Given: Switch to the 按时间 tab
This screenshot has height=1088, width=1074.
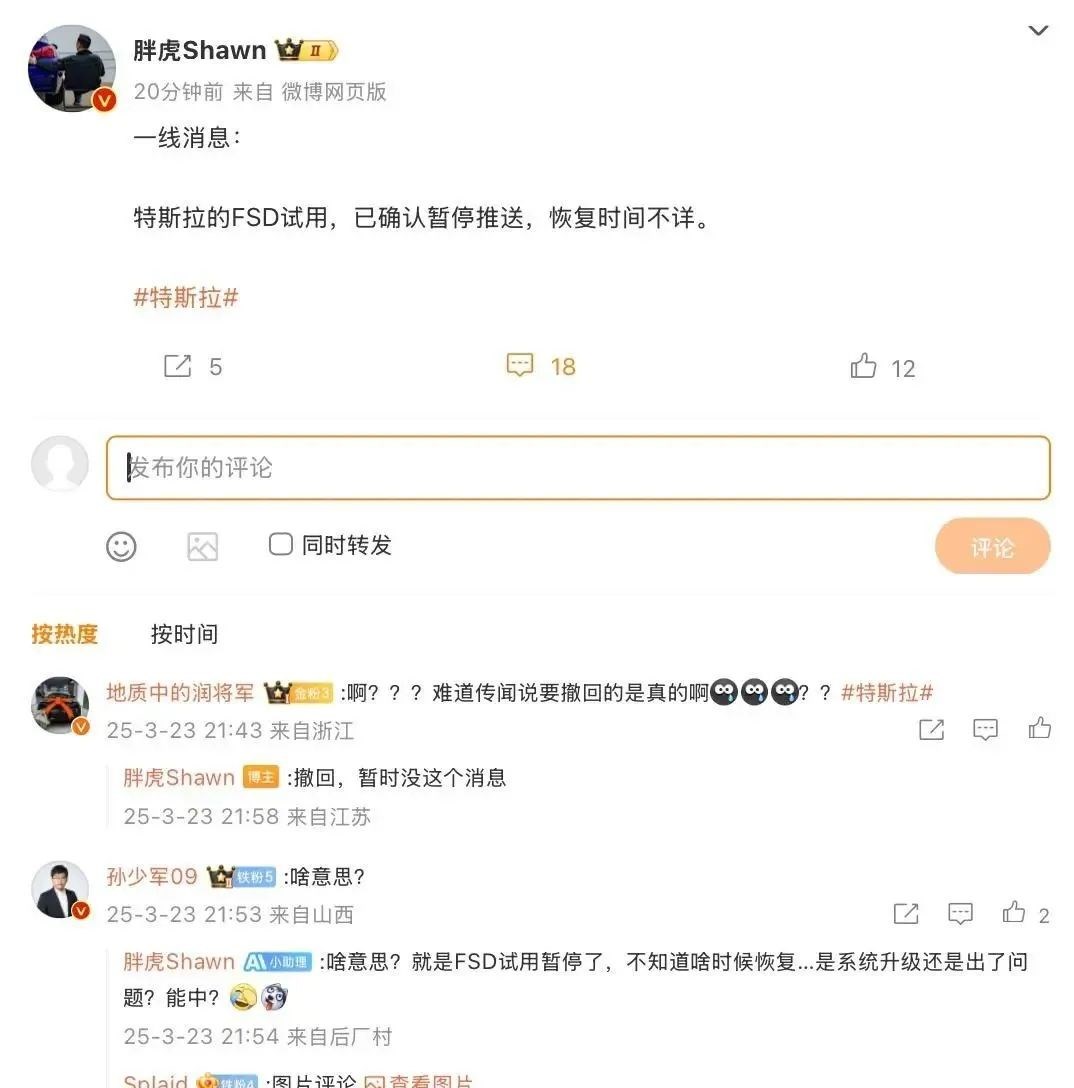Looking at the screenshot, I should click(x=184, y=634).
